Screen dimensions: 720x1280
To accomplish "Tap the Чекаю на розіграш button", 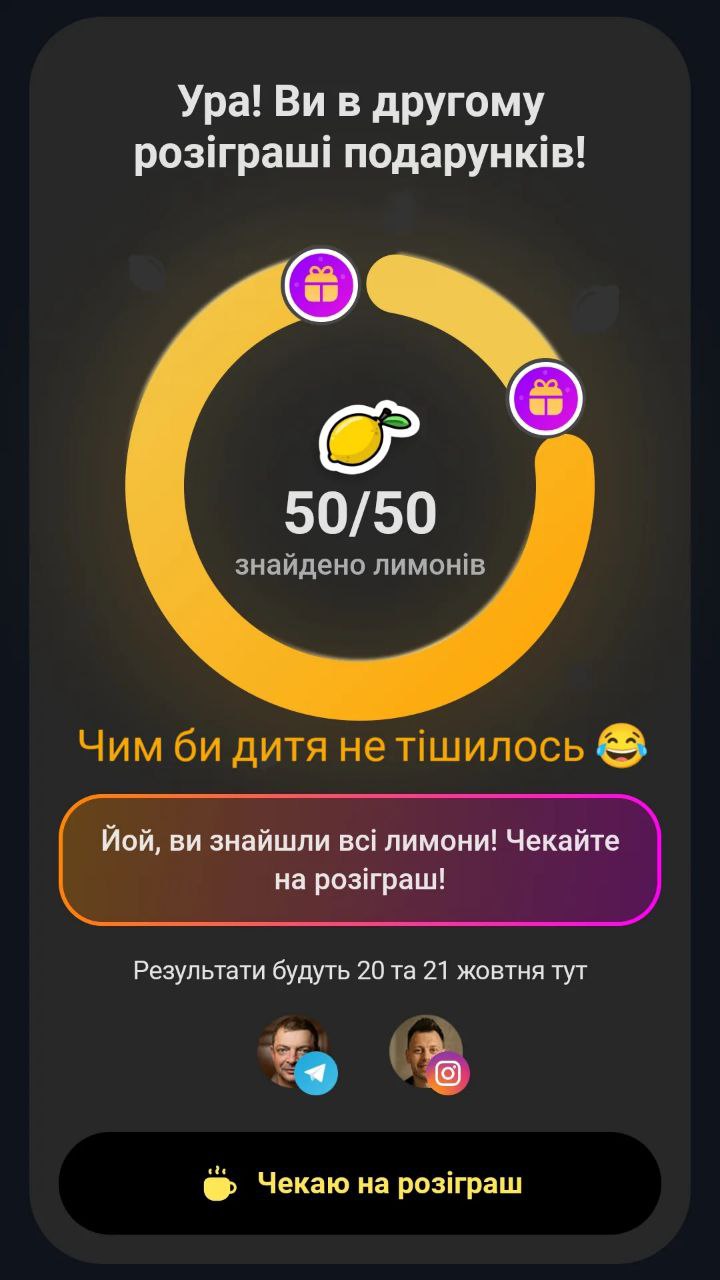I will point(360,1184).
